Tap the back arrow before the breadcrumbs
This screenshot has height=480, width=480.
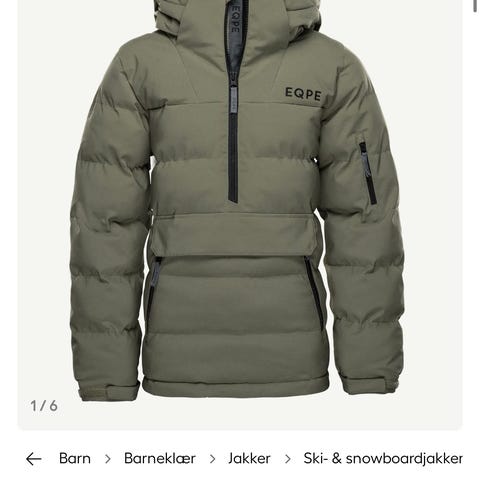34,459
